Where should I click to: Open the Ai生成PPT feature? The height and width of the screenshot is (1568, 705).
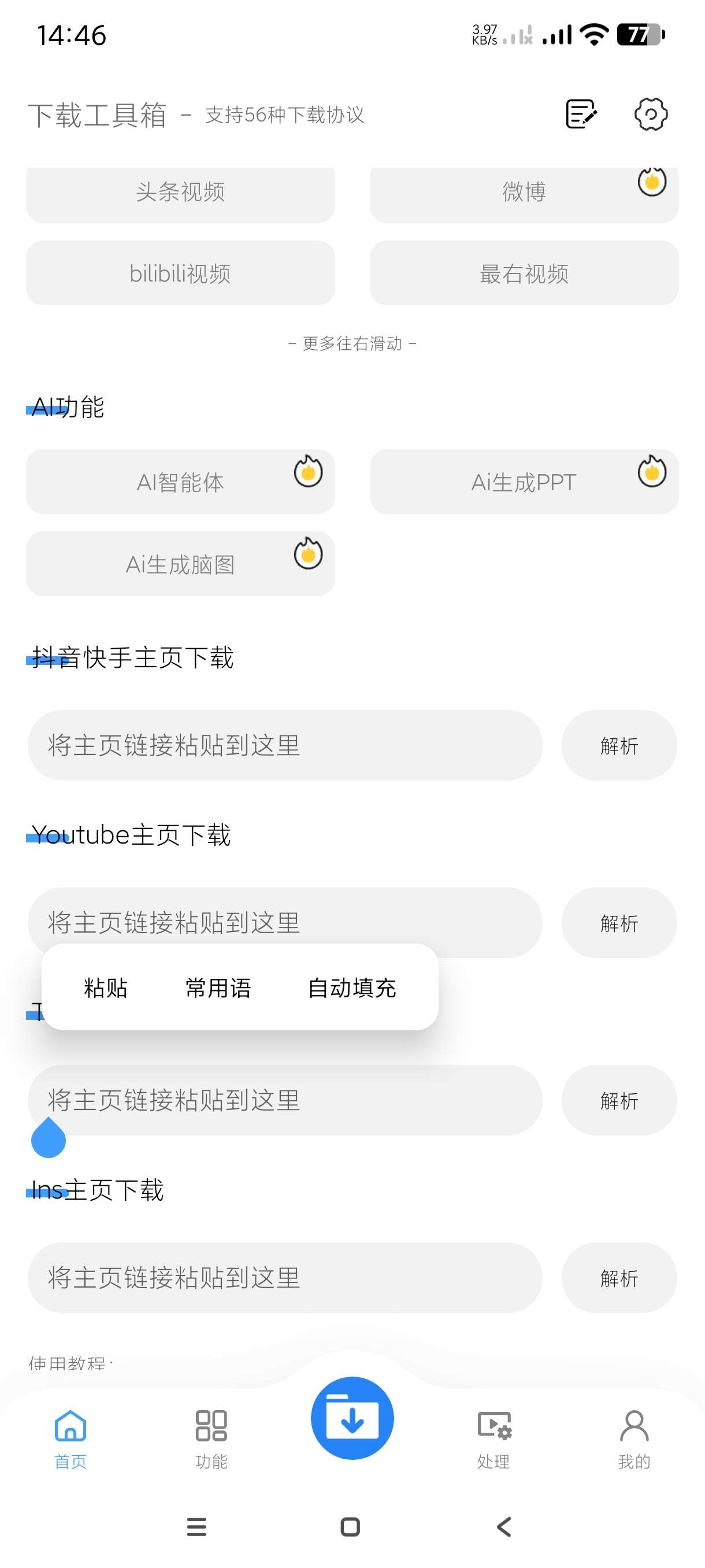pos(523,482)
